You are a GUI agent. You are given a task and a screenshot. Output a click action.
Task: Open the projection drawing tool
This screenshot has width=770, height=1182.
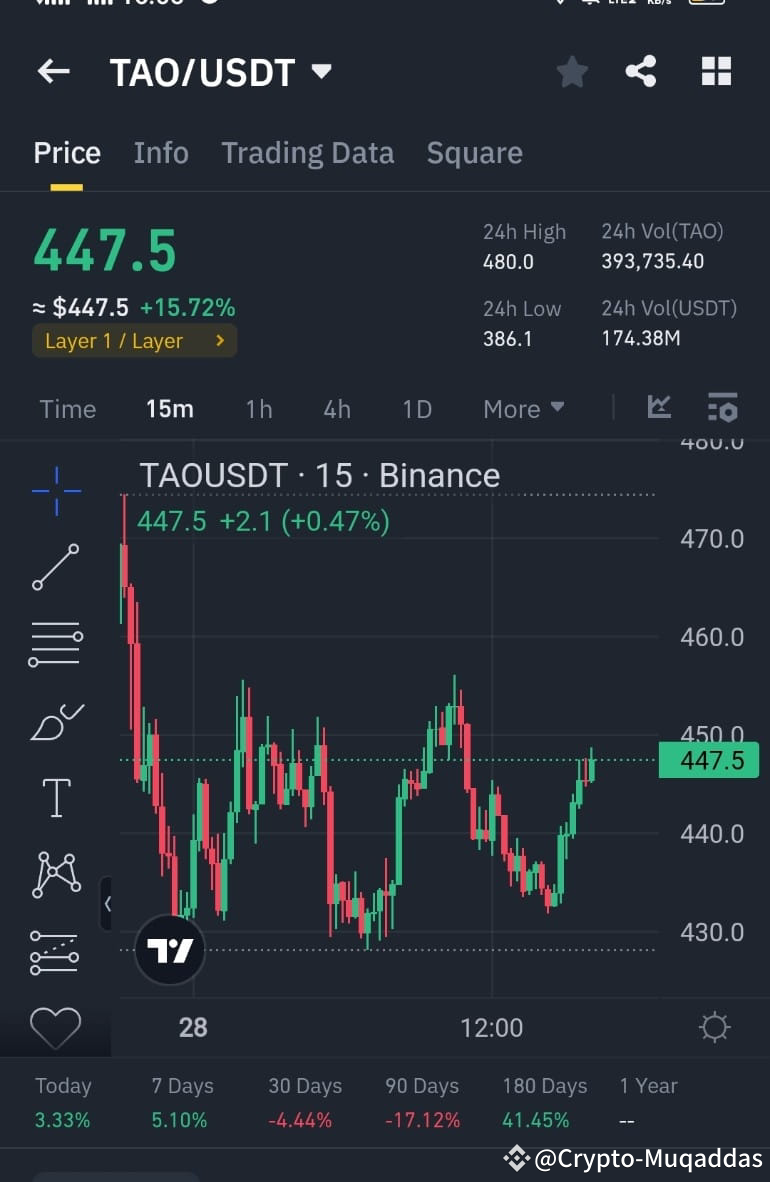(56, 951)
